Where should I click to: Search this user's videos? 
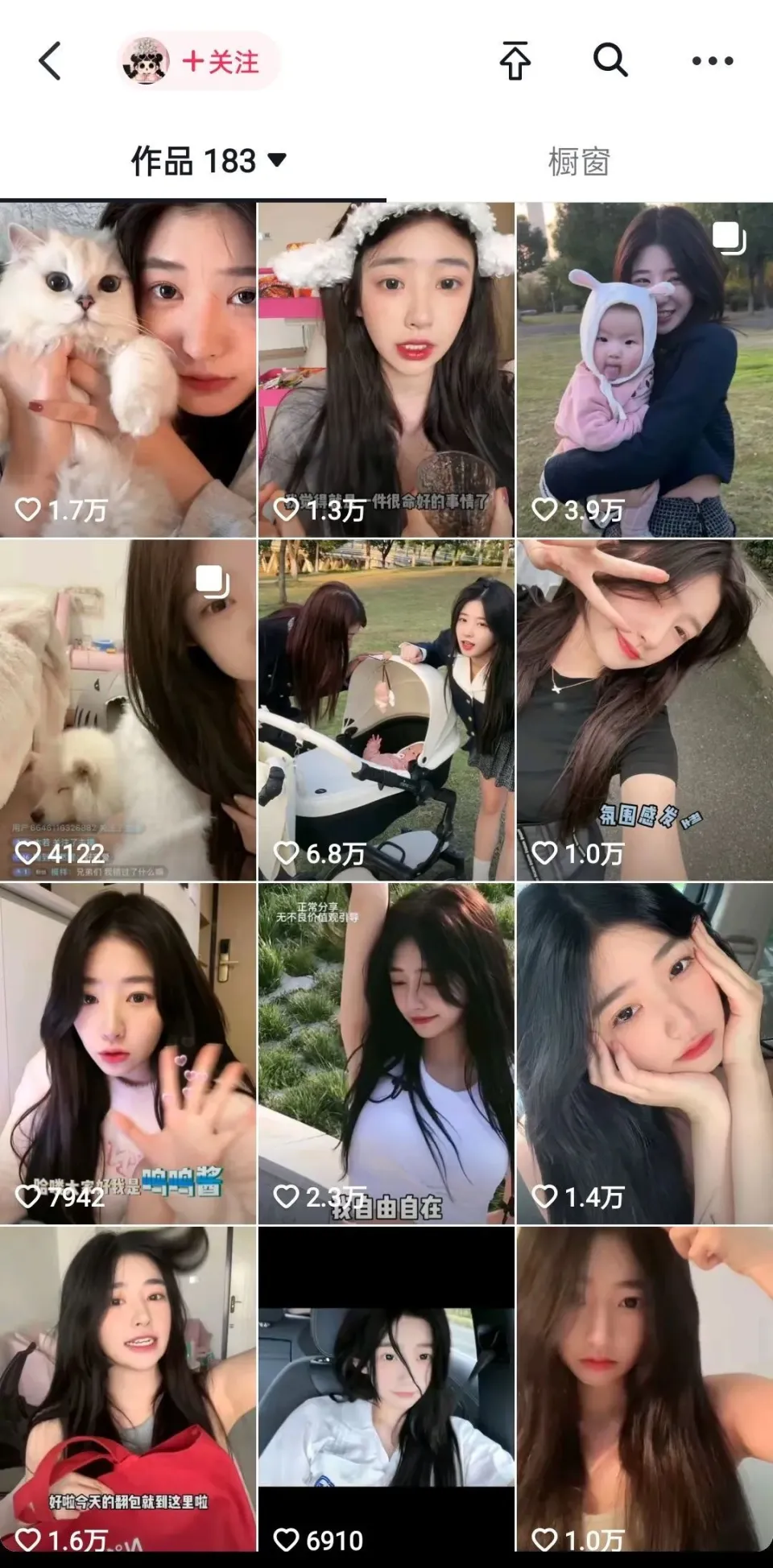coord(610,60)
